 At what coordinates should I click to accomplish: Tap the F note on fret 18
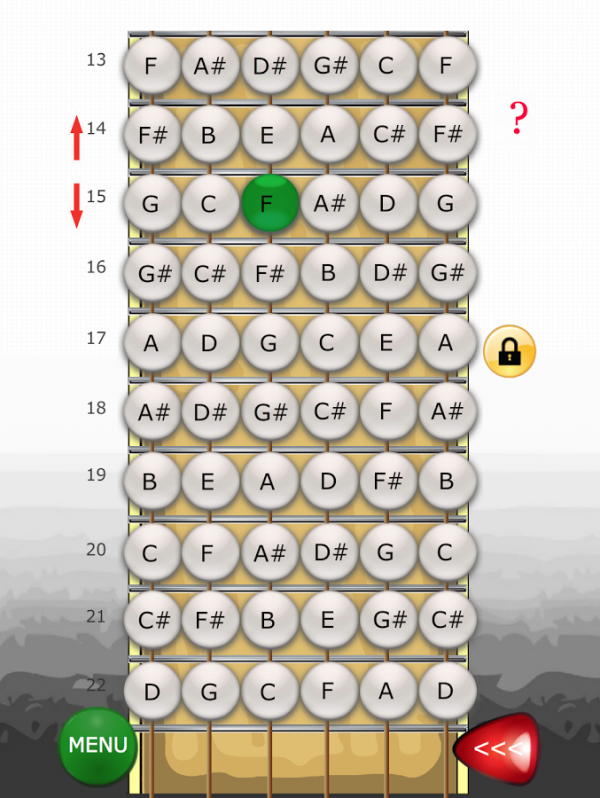coord(388,412)
